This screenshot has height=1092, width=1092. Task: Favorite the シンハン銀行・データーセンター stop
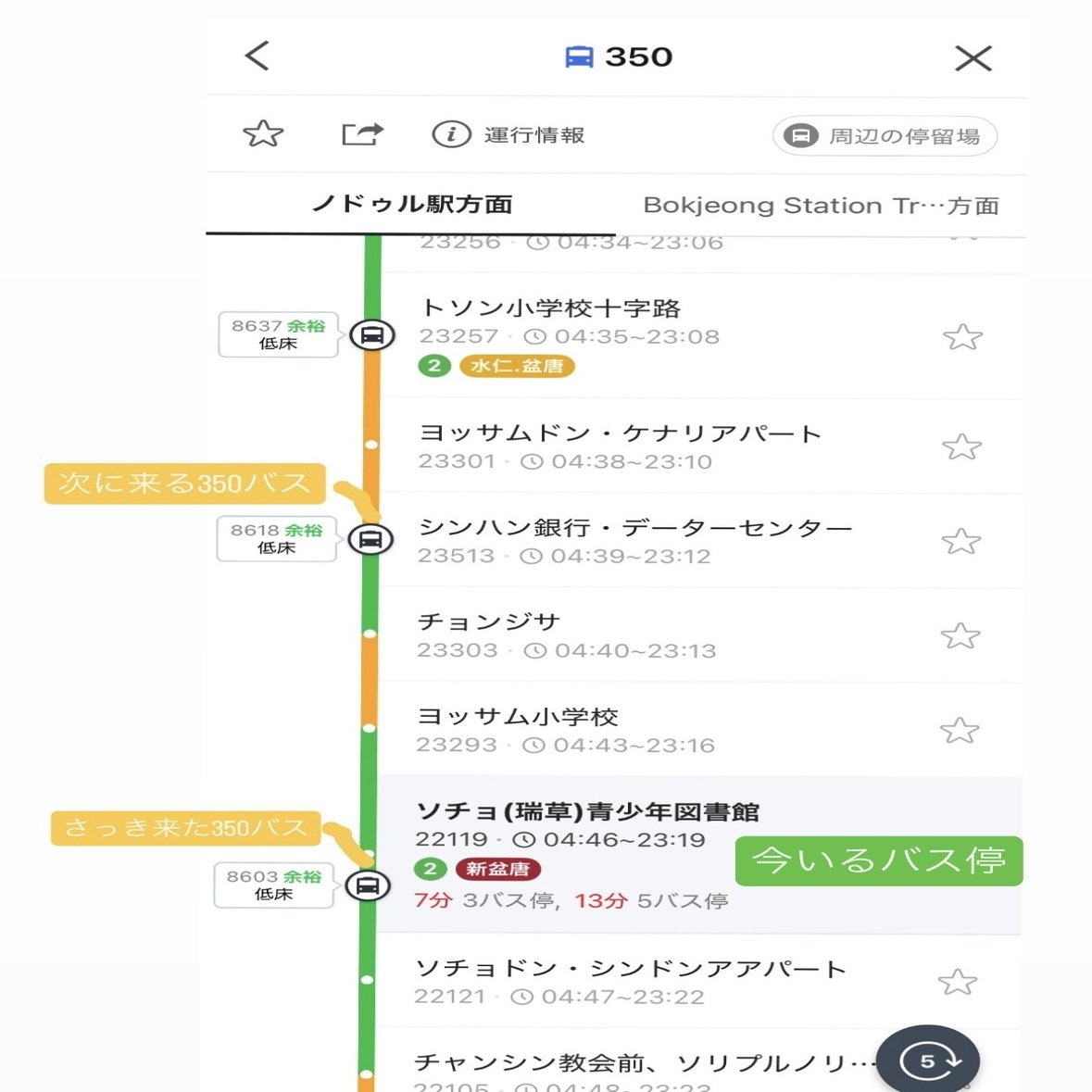960,542
